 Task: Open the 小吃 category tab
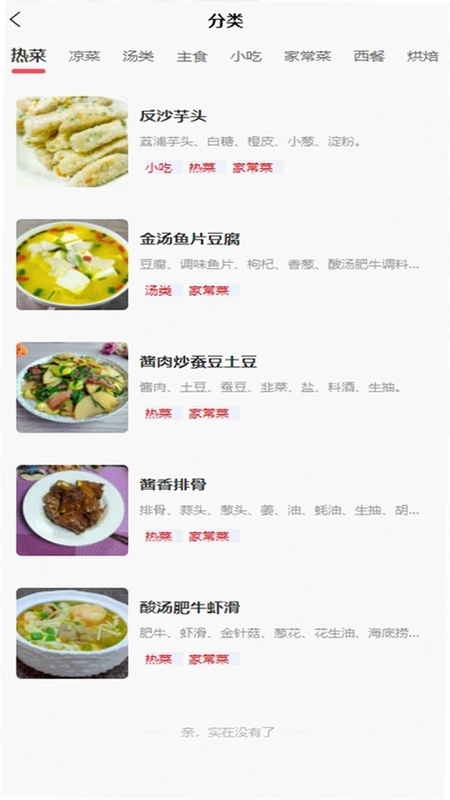point(246,56)
